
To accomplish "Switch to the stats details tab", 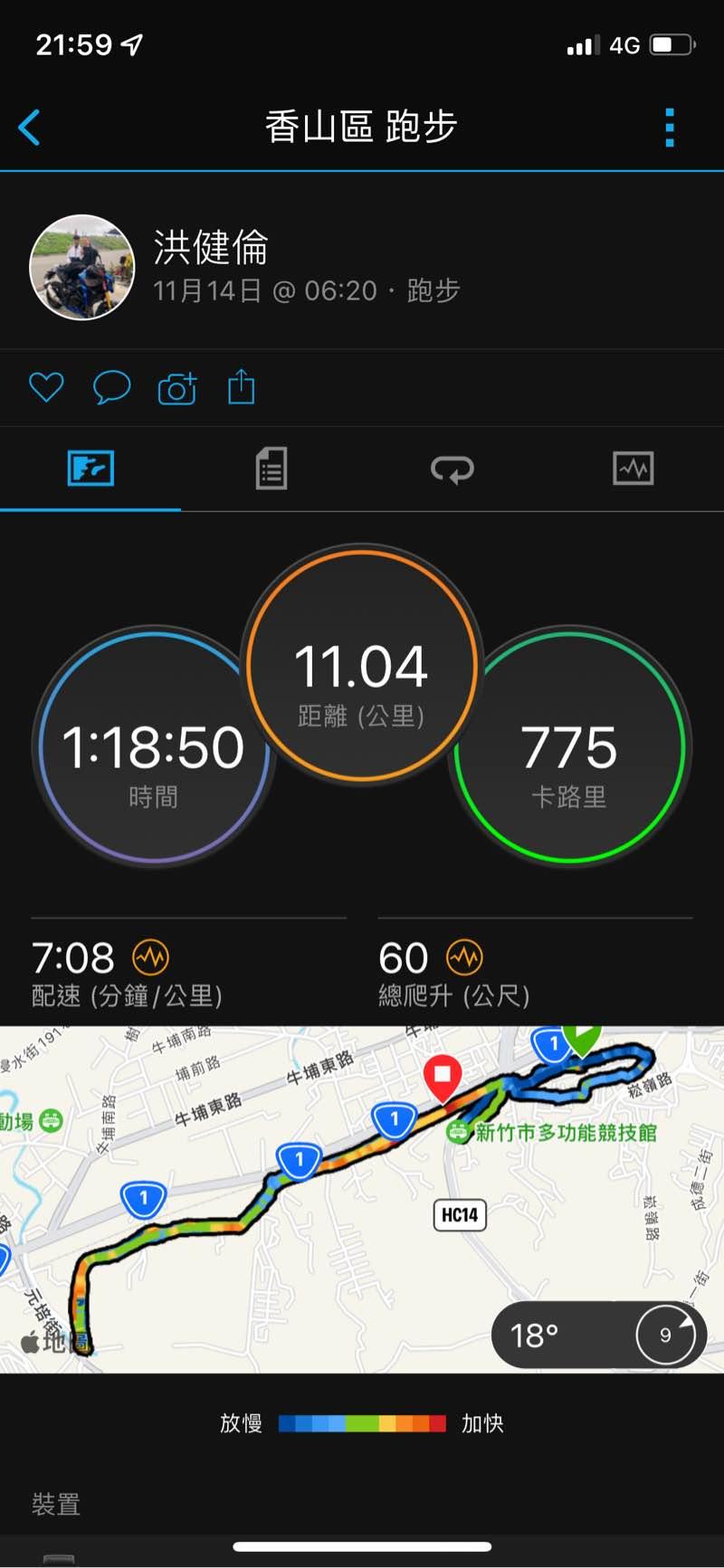I will 271,469.
